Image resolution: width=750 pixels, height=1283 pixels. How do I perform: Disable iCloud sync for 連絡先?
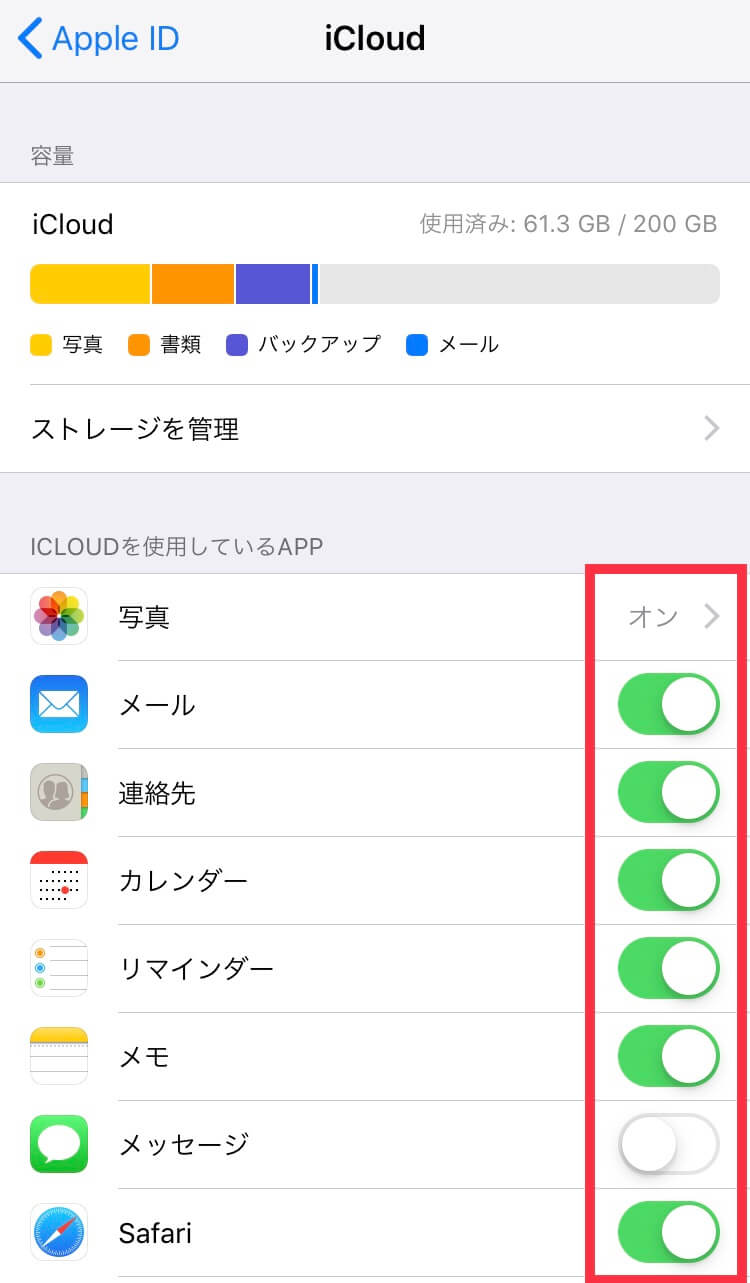click(669, 793)
